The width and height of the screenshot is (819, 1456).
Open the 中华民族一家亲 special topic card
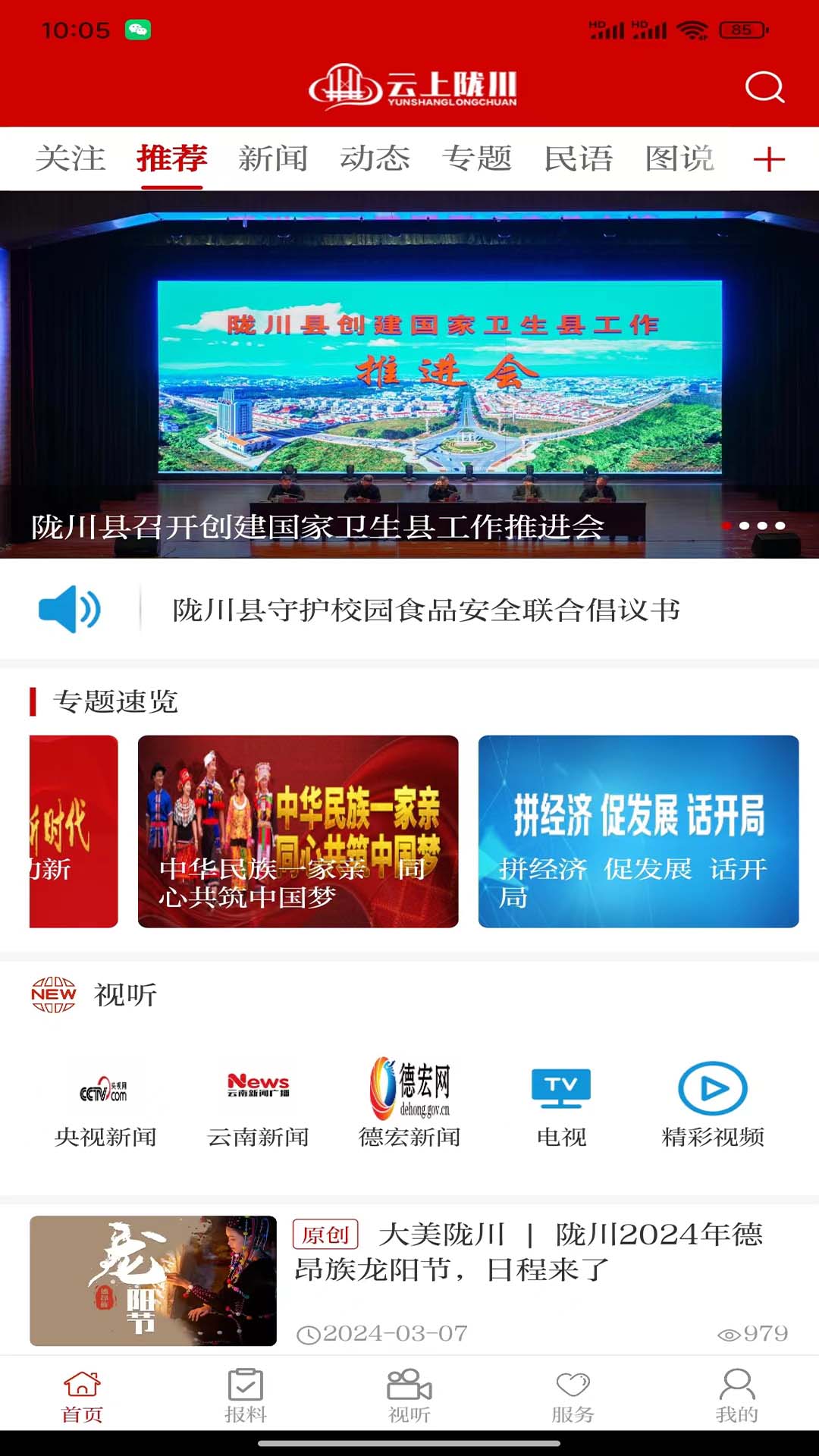[298, 831]
